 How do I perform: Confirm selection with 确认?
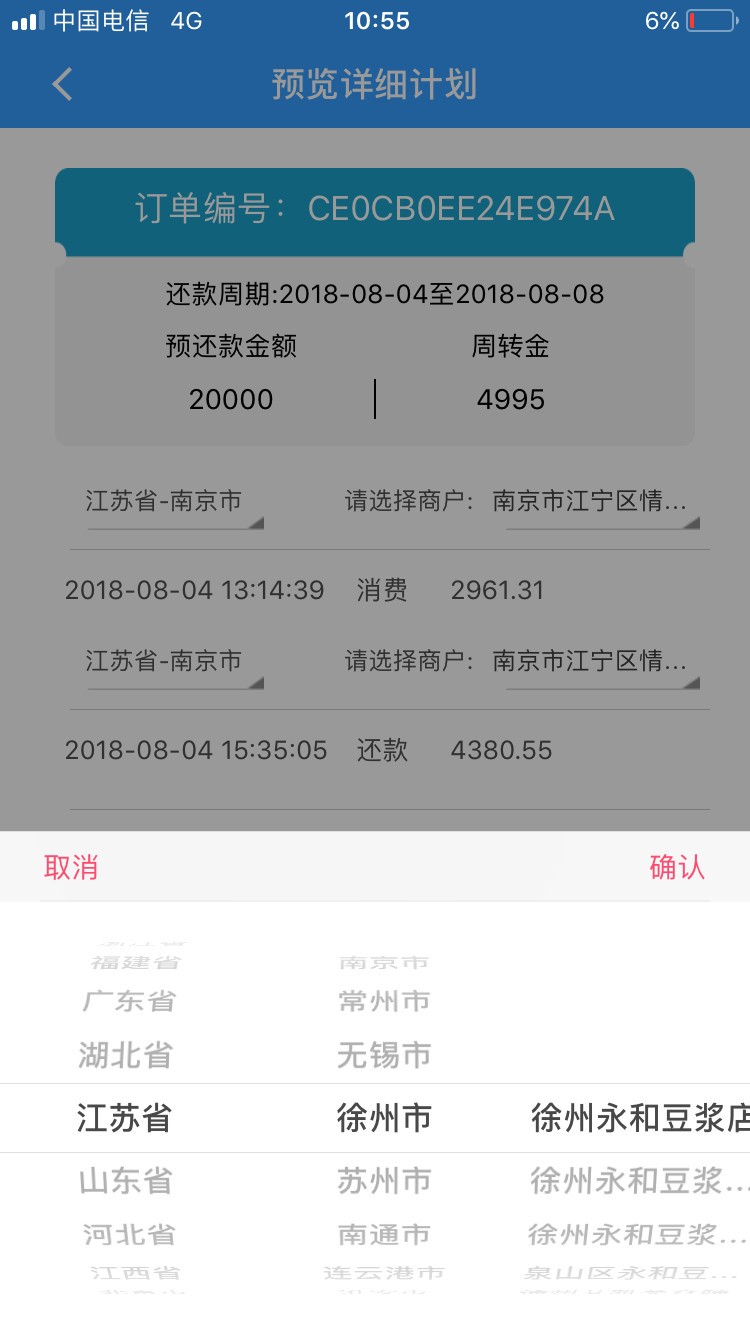pos(677,867)
